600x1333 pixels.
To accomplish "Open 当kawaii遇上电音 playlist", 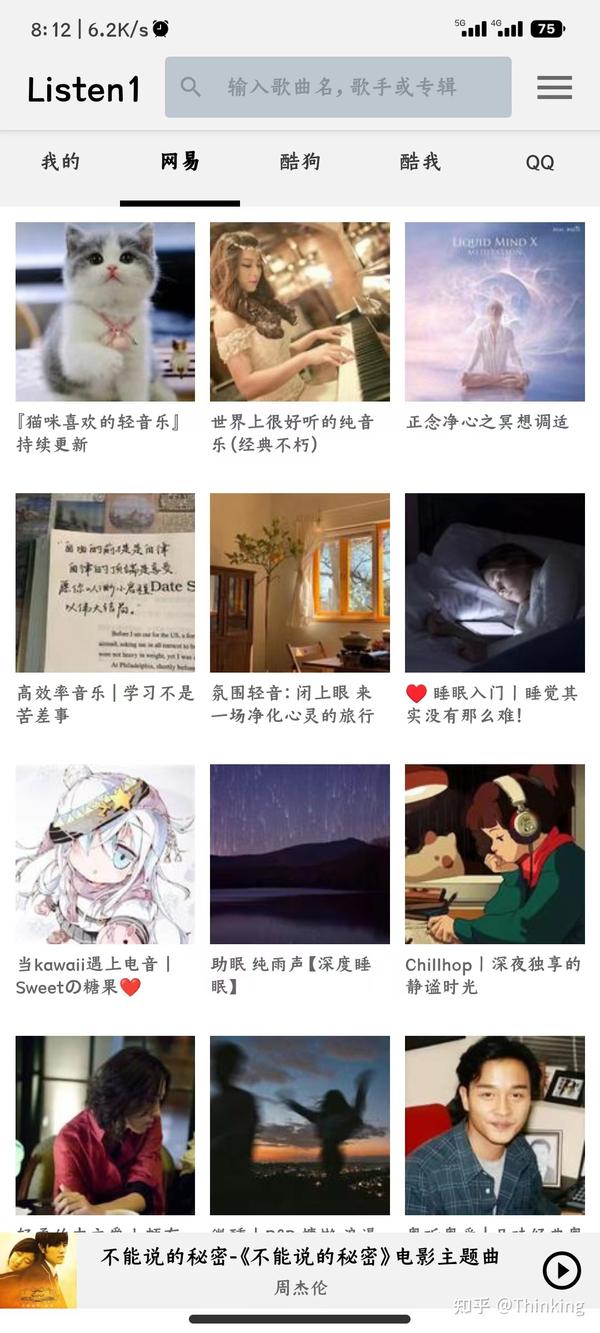I will pos(105,854).
